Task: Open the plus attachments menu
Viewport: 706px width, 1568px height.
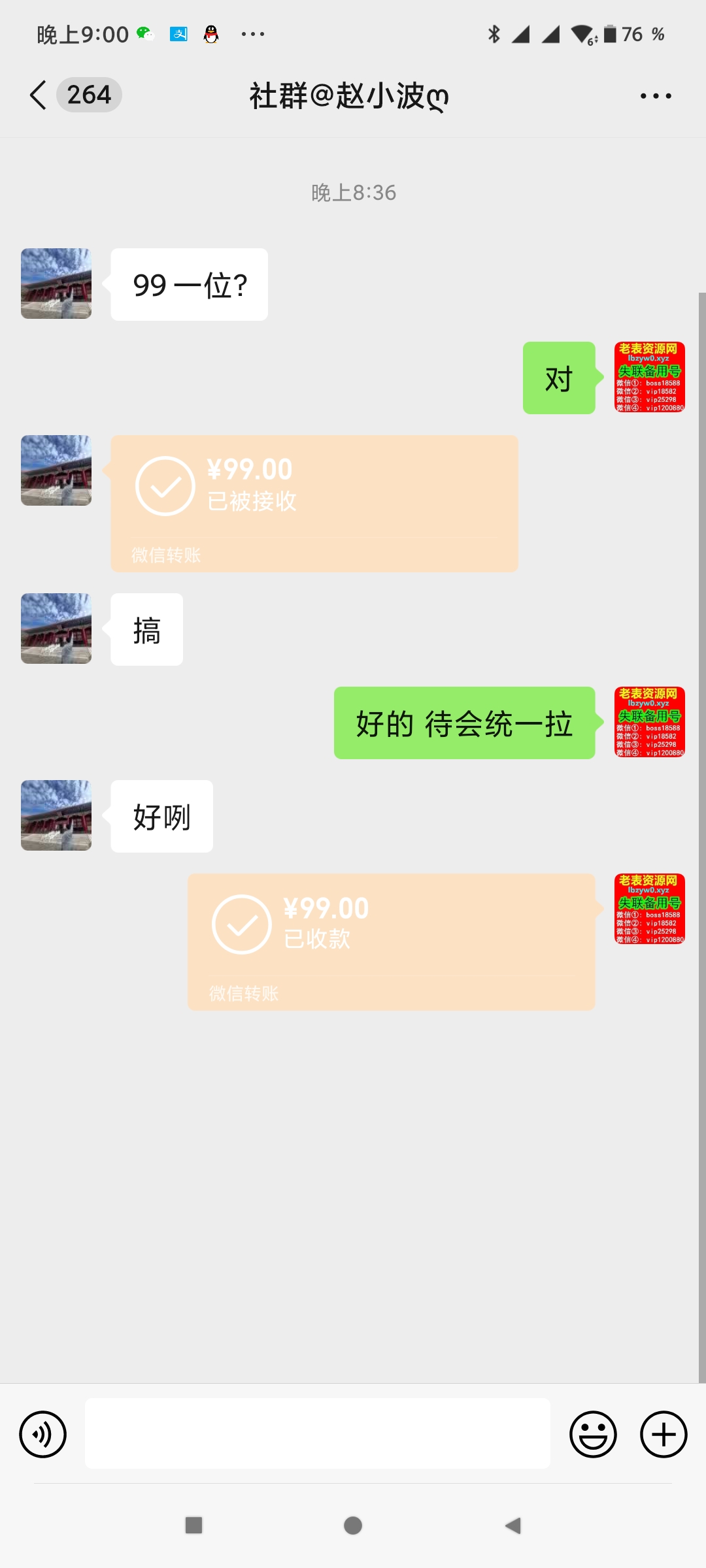Action: click(x=663, y=1434)
